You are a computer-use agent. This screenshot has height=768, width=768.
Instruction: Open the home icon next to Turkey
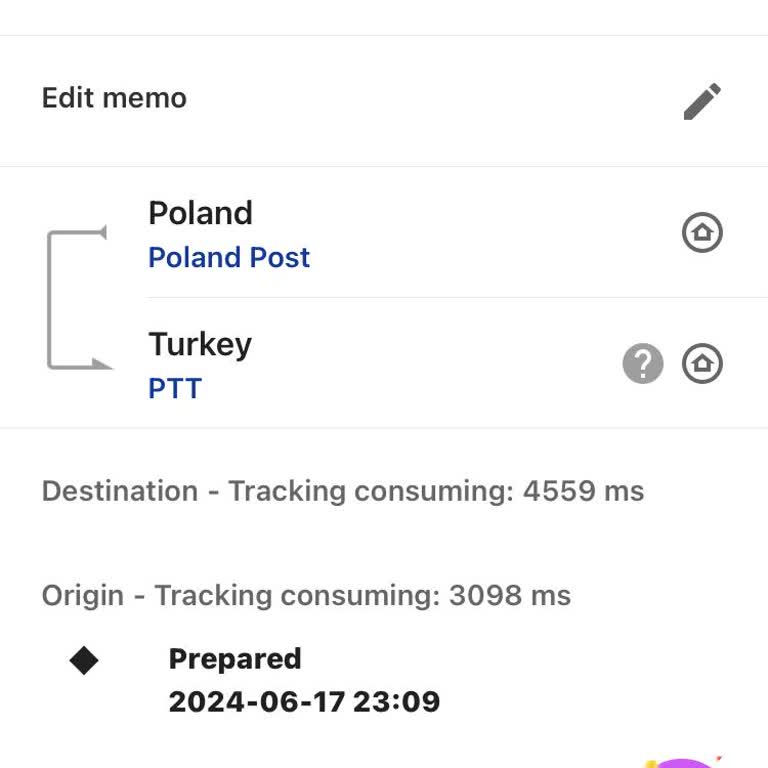pos(702,364)
